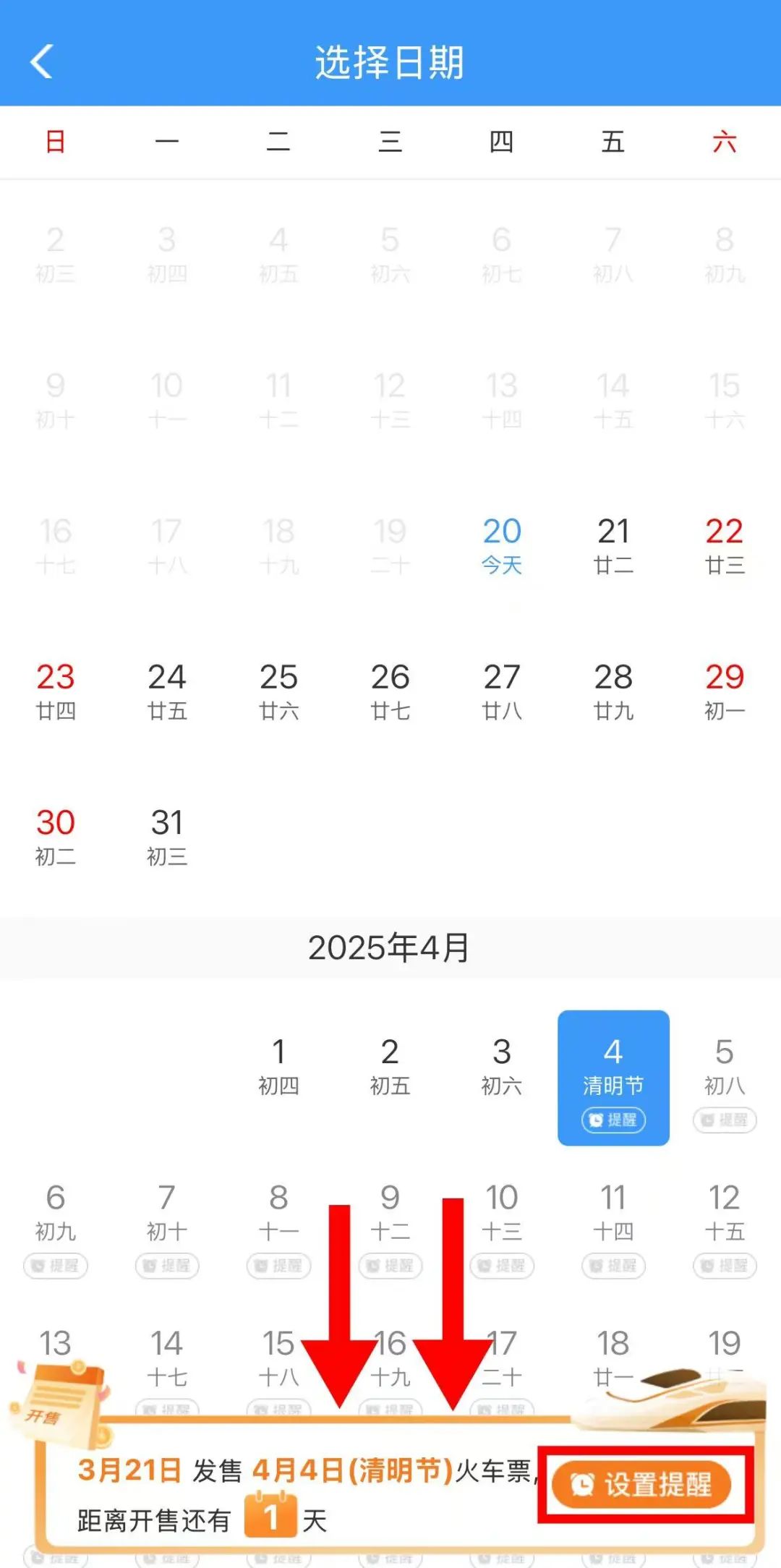The height and width of the screenshot is (1568, 781).
Task: Choose March 24 廿五
Action: coord(167,690)
